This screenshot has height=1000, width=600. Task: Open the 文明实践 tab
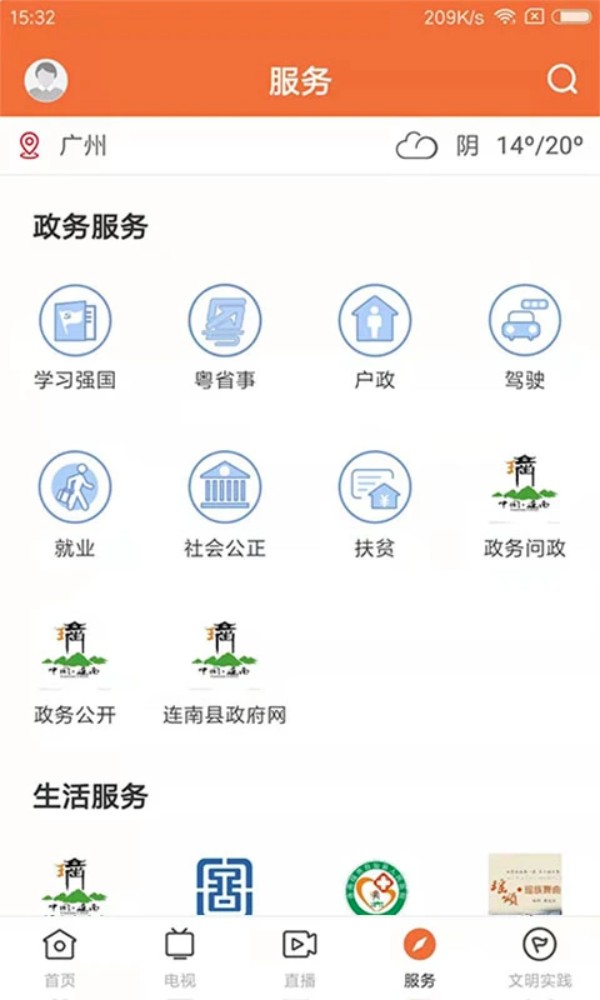[x=540, y=957]
